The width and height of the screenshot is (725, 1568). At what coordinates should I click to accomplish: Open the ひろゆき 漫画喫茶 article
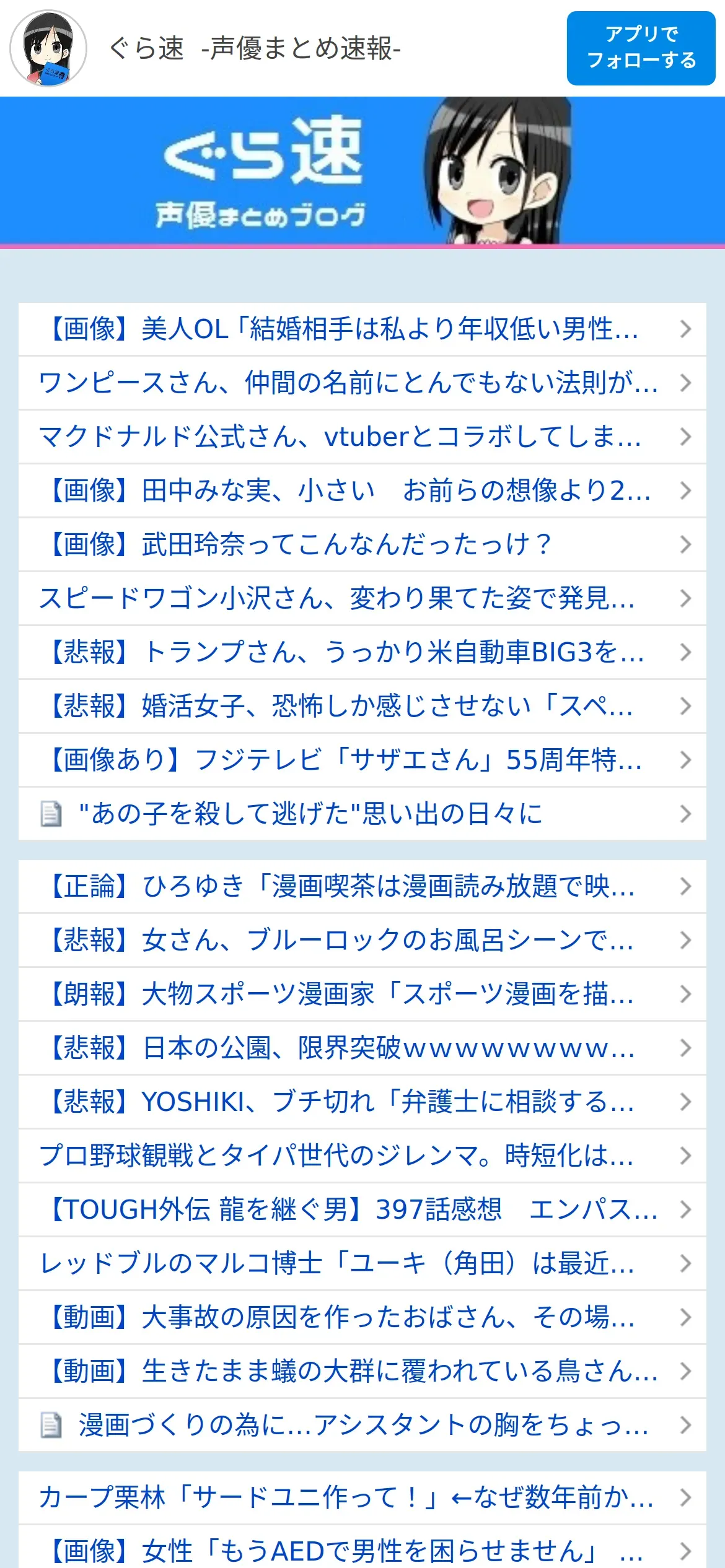click(x=362, y=886)
